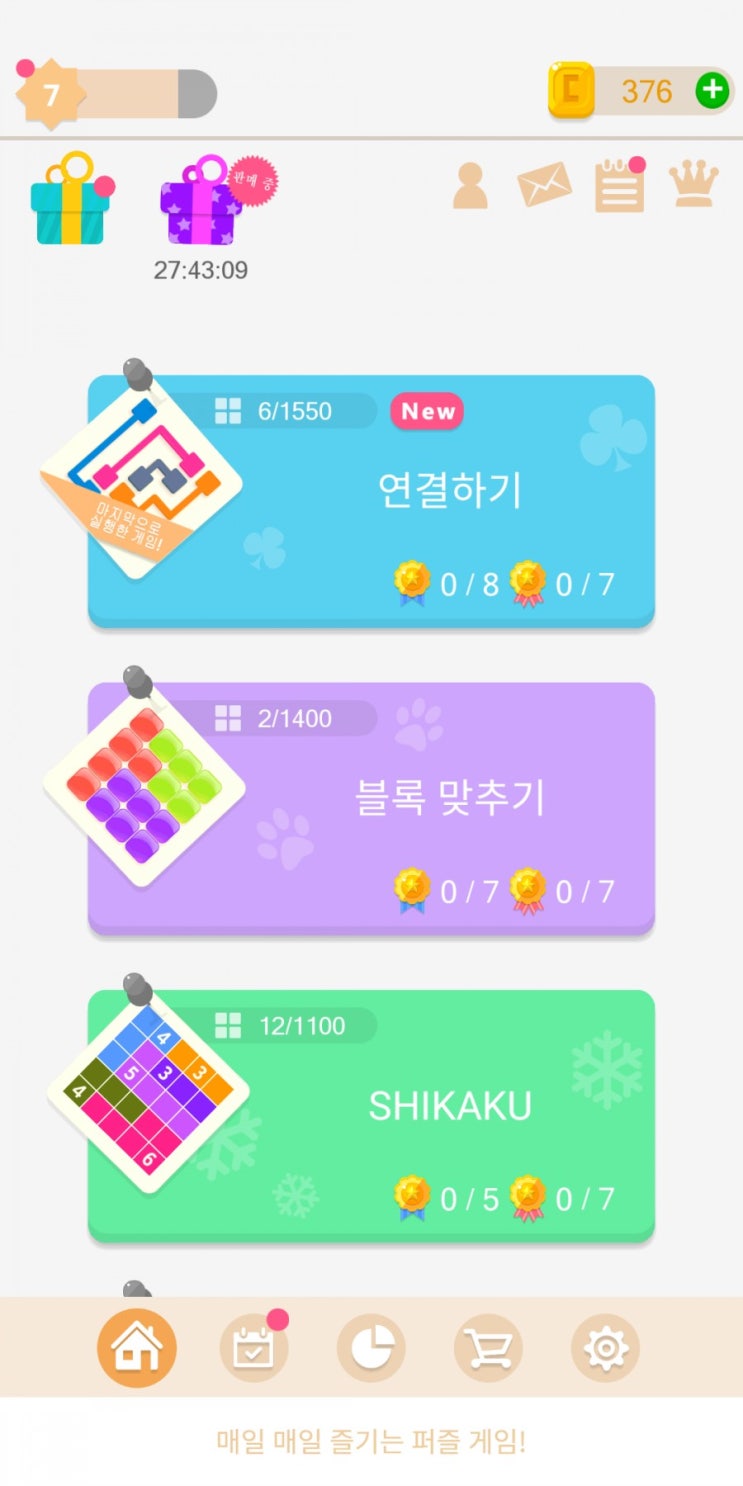Tap the coin balance showing 376
The width and height of the screenshot is (743, 1486).
pyautogui.click(x=648, y=91)
